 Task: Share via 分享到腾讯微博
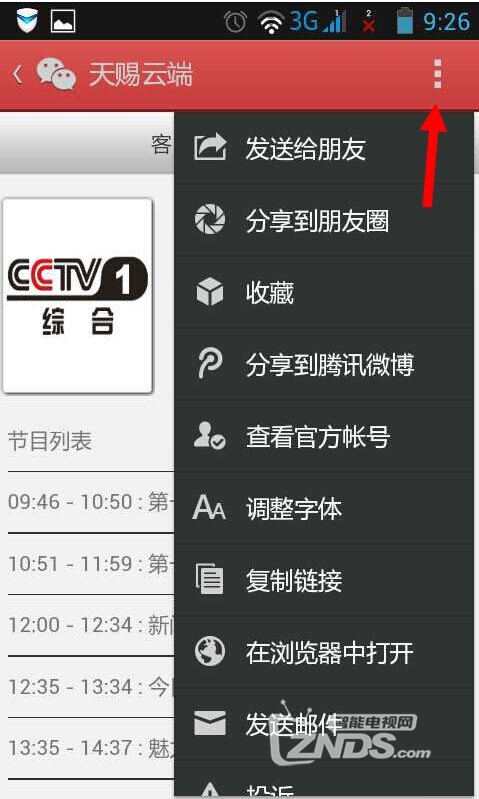point(324,365)
